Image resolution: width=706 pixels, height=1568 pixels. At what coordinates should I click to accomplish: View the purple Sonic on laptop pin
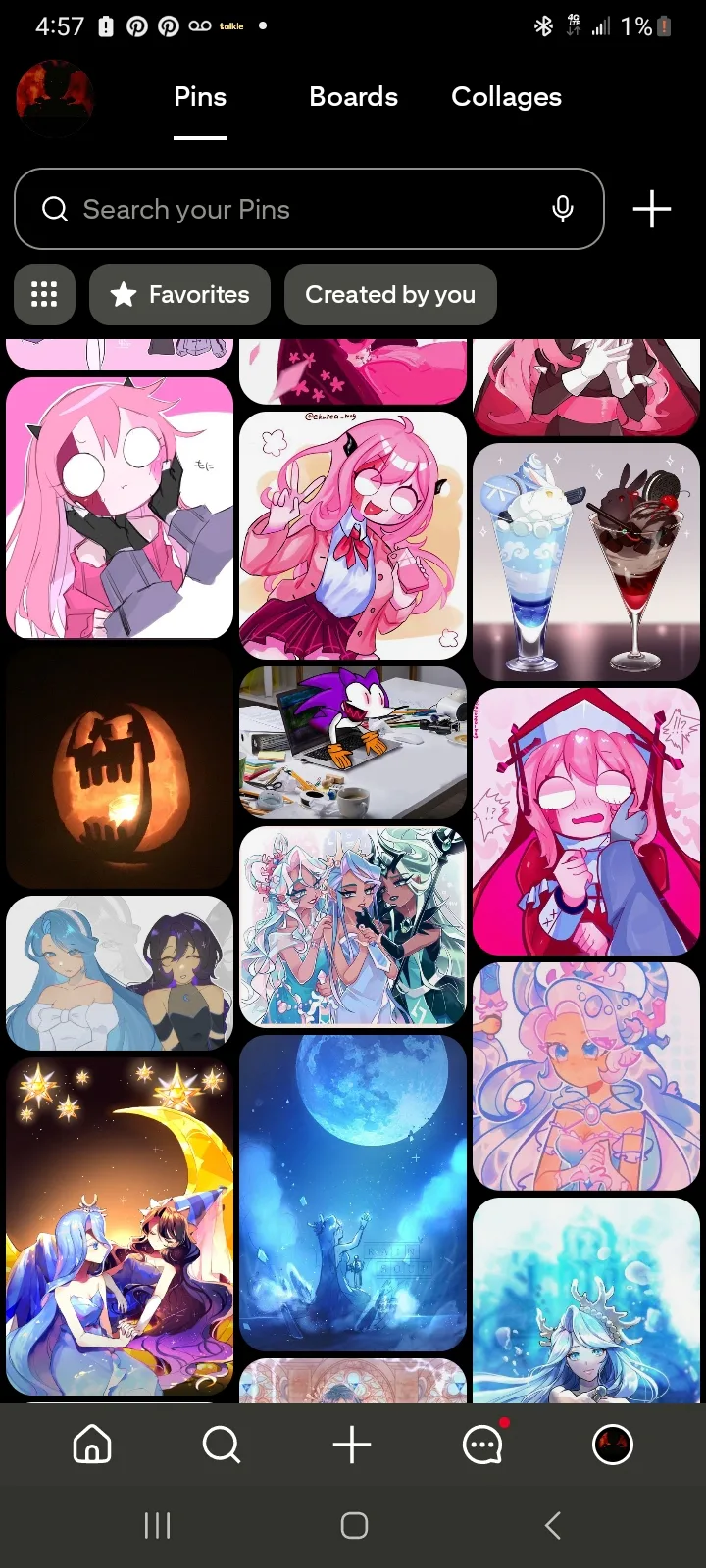(353, 743)
